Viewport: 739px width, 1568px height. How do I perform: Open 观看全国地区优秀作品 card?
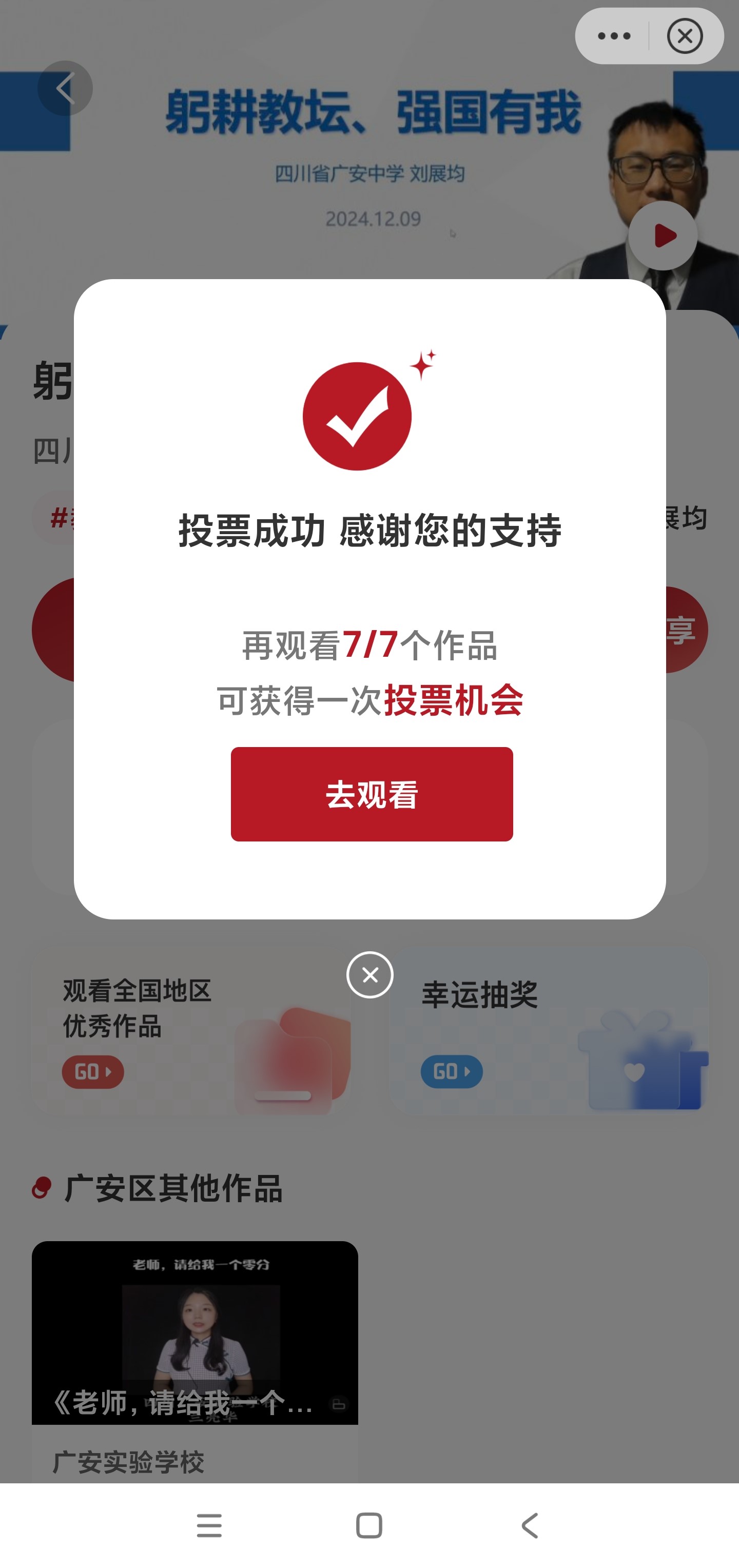click(x=191, y=1030)
